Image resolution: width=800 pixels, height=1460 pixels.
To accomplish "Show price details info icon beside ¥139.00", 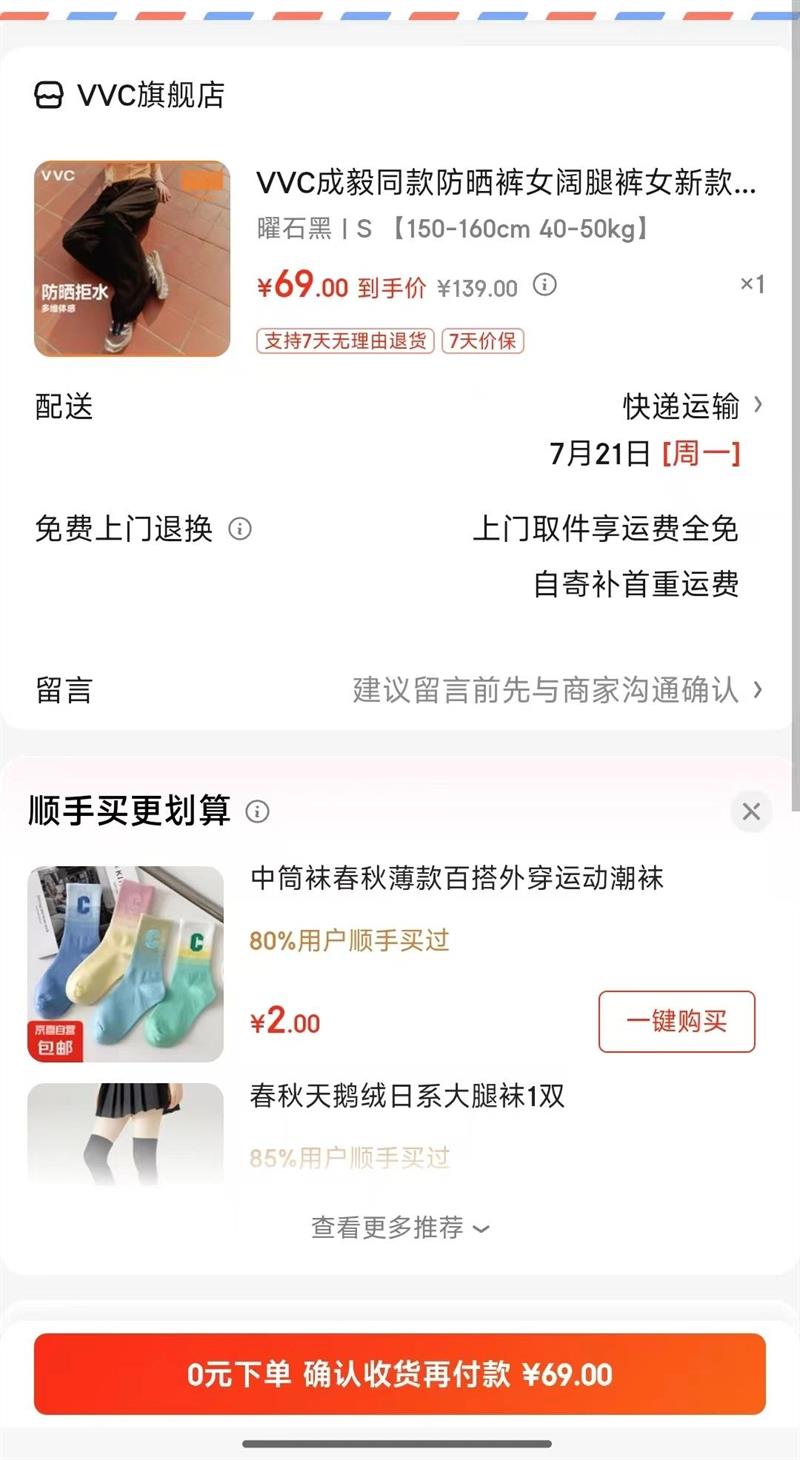I will (544, 285).
